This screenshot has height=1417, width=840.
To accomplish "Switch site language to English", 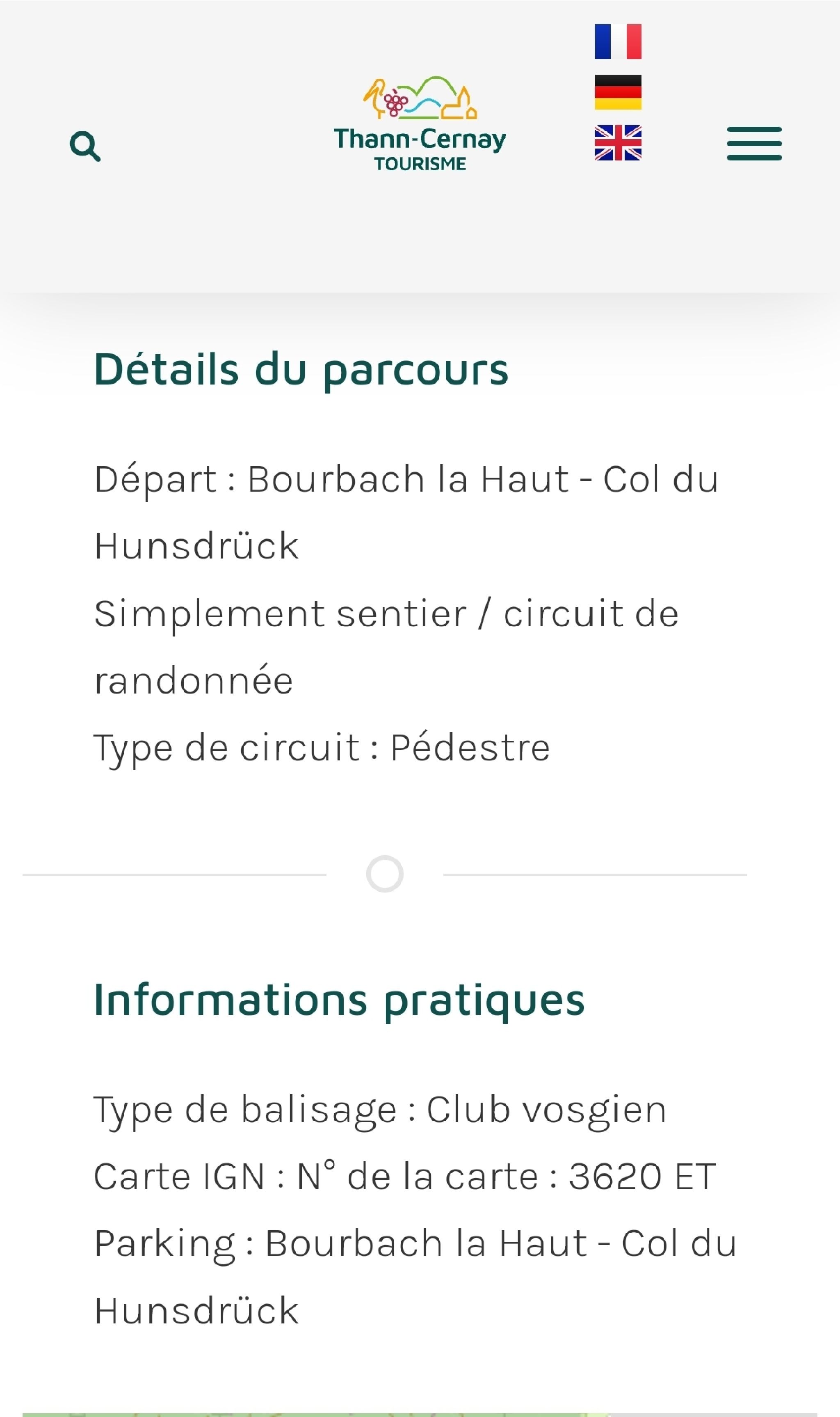I will pyautogui.click(x=618, y=143).
